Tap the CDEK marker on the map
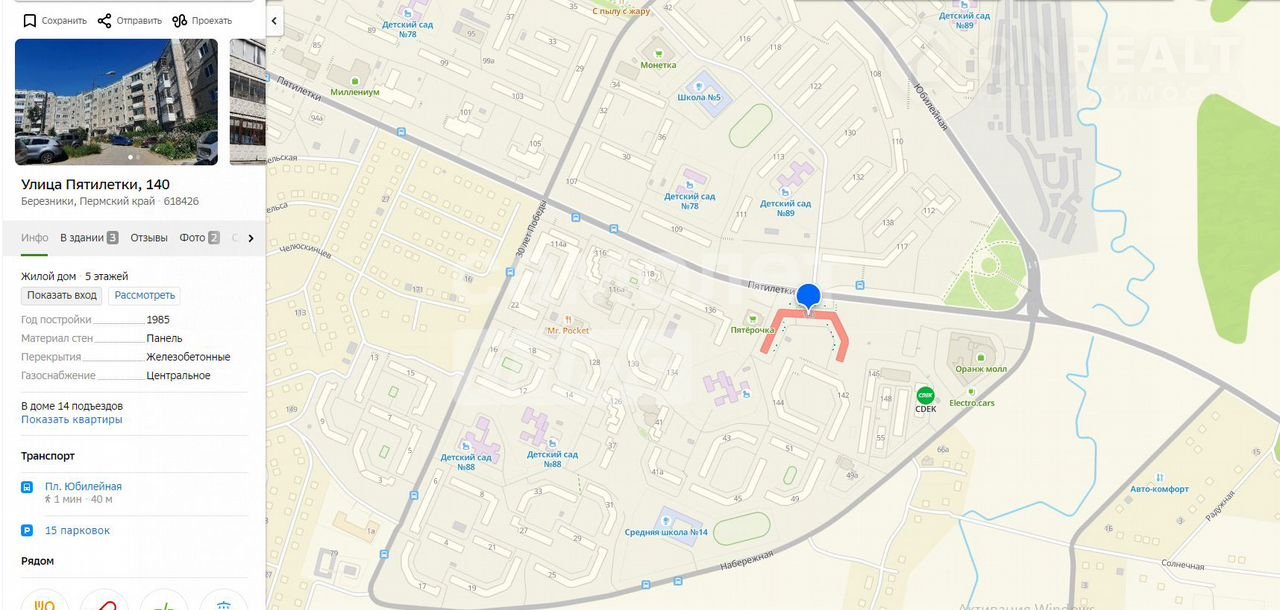 [925, 395]
